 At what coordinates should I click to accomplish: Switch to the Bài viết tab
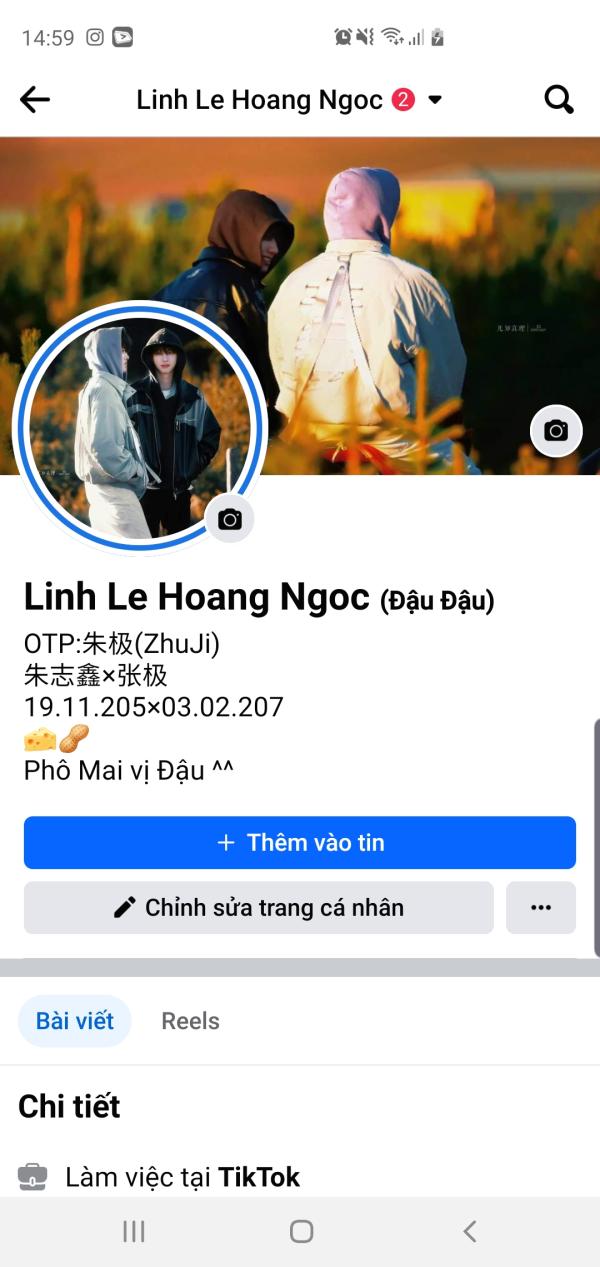75,1021
